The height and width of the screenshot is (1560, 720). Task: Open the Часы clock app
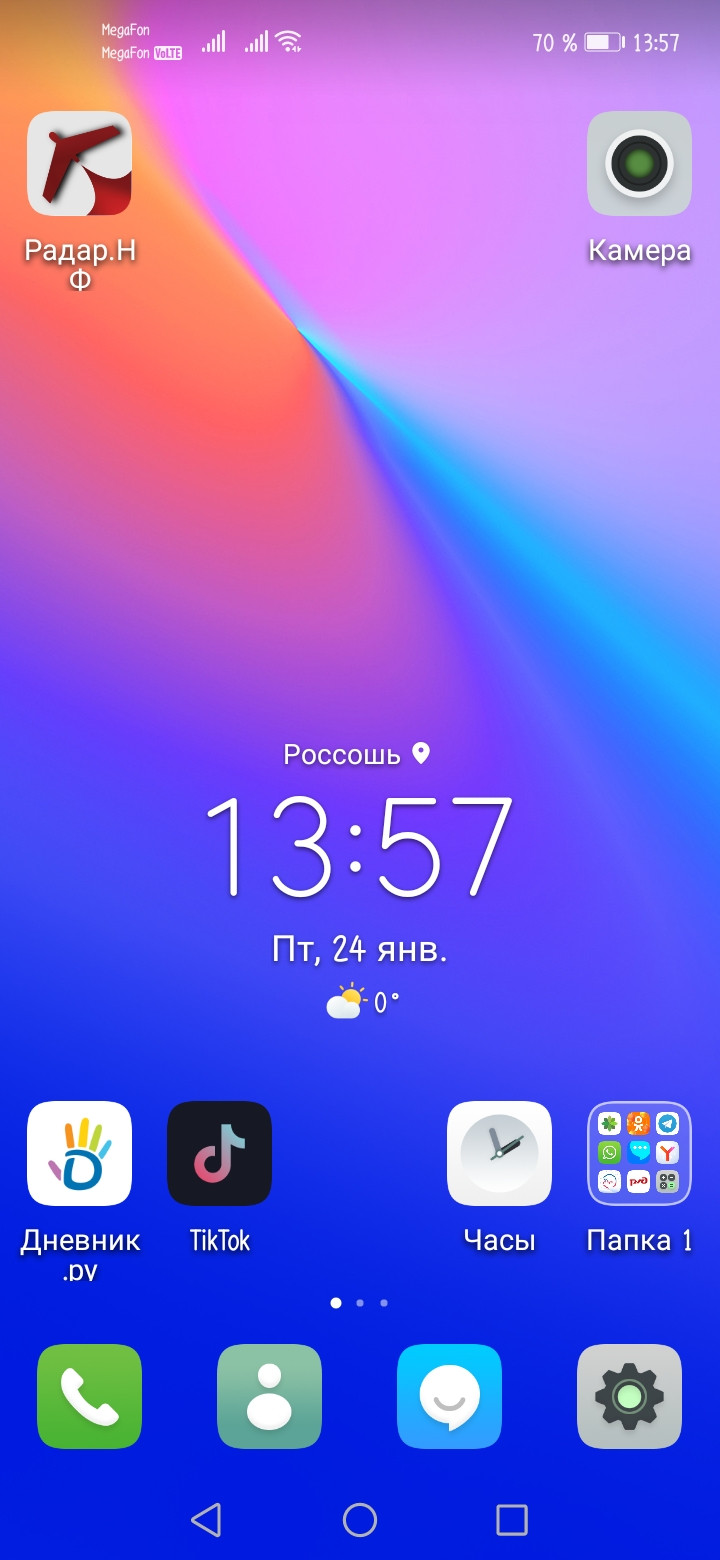(499, 1153)
